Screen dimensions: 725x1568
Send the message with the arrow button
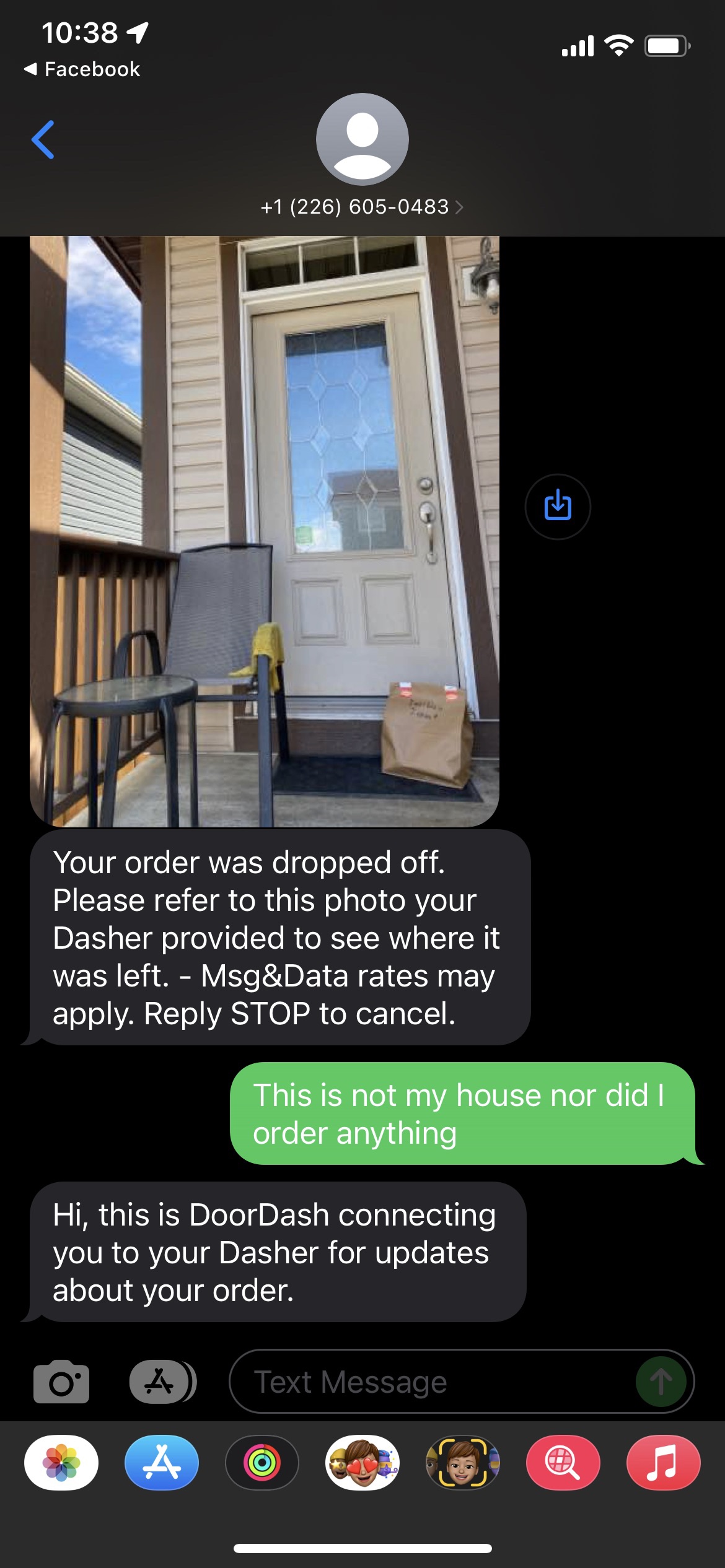(x=661, y=1382)
